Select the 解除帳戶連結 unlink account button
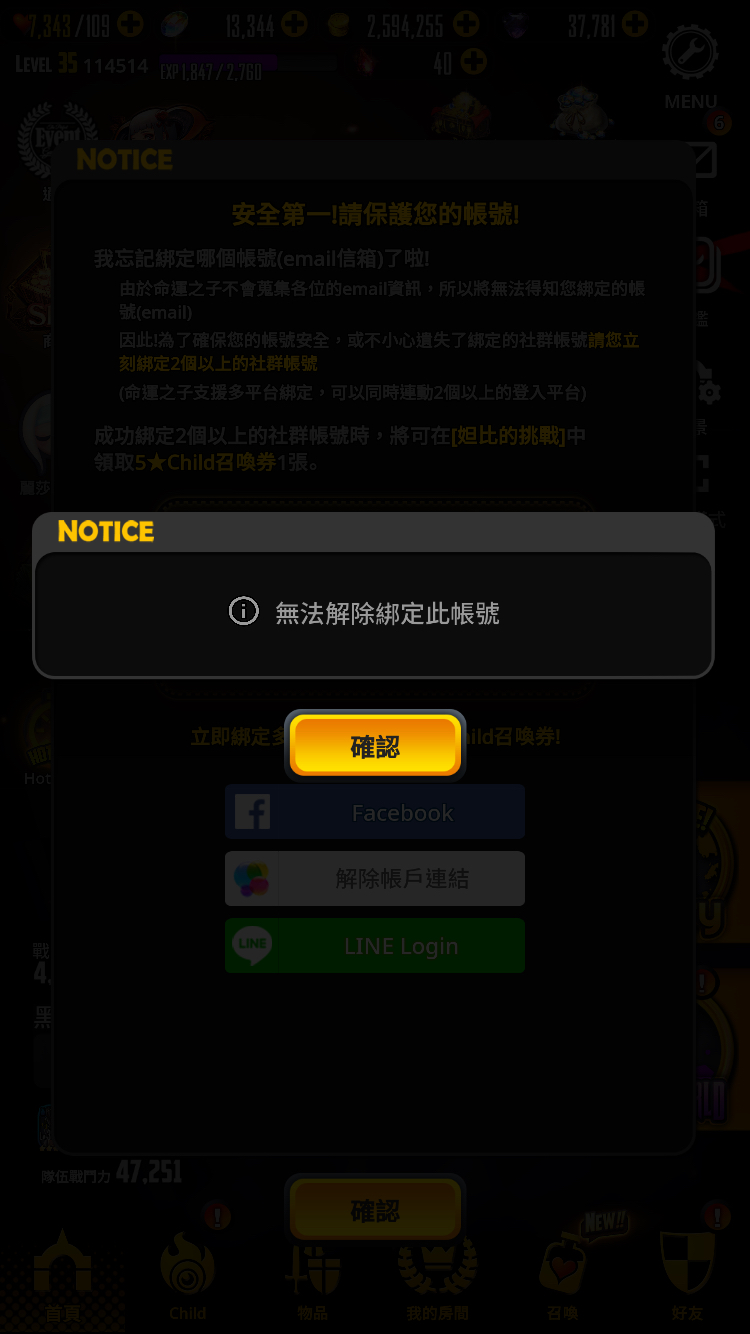750x1334 pixels. point(375,878)
